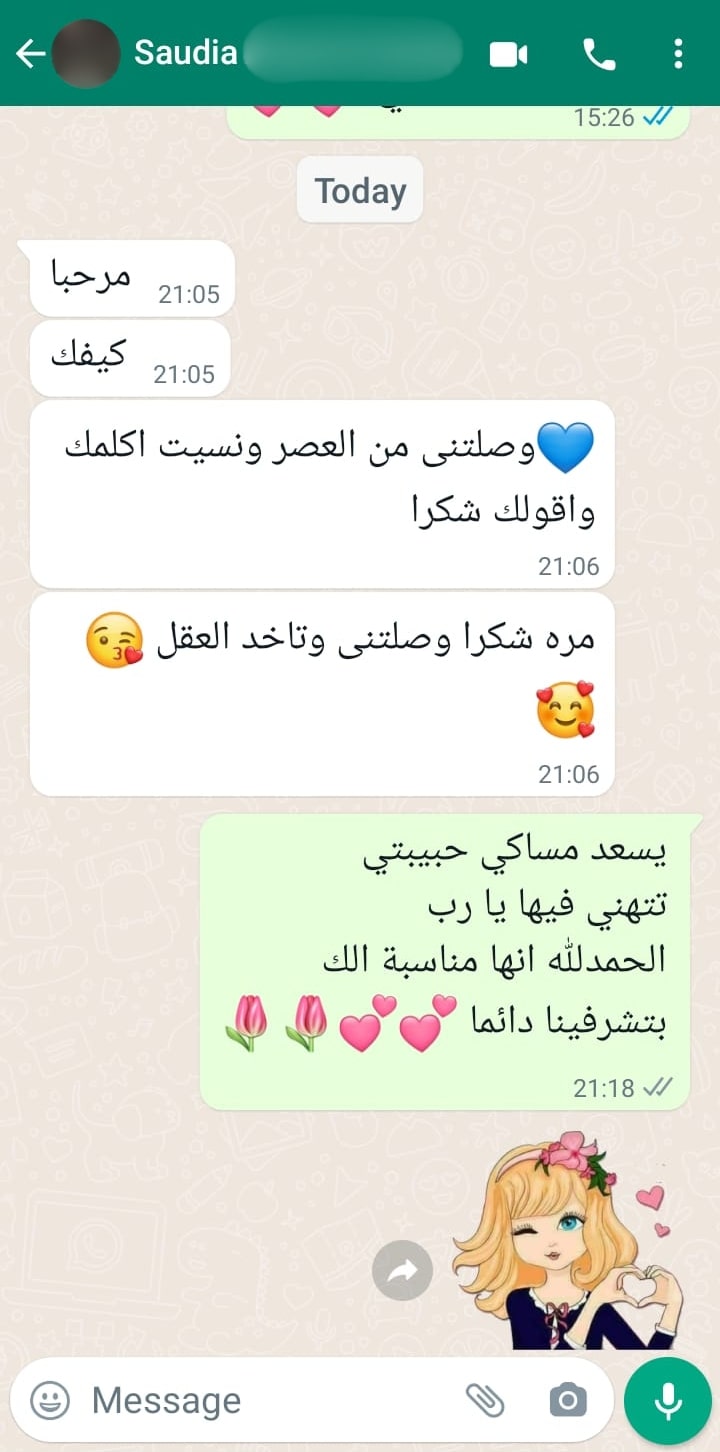Forward the winking girl sticker
This screenshot has width=720, height=1452.
(402, 1271)
